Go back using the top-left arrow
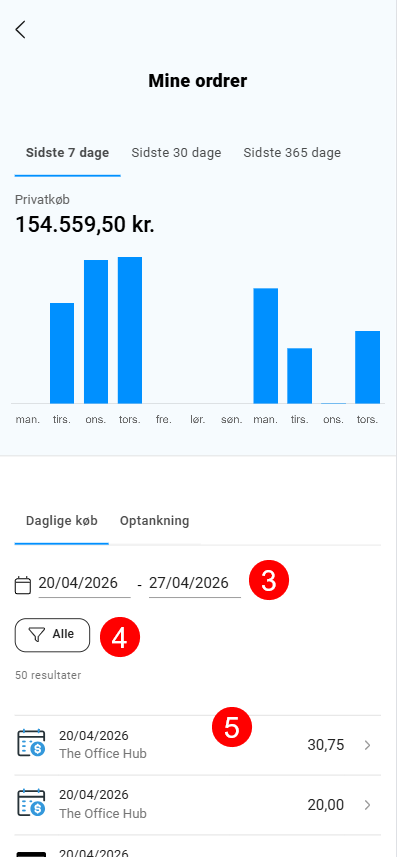Screen dimensions: 397x857 coord(21,30)
